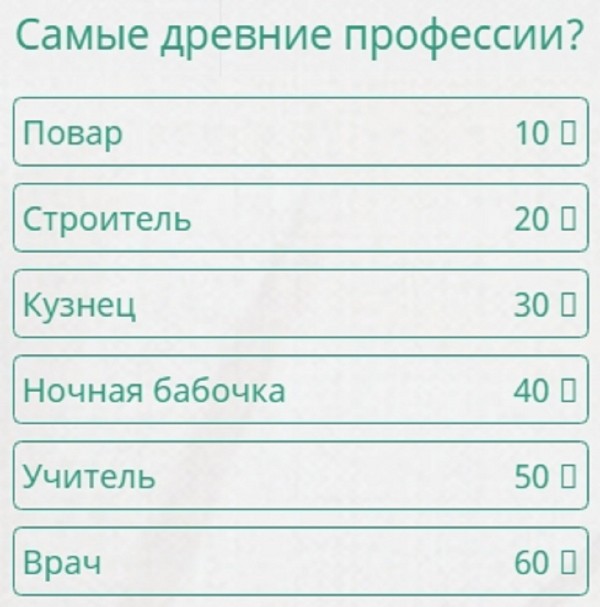This screenshot has width=600, height=607.
Task: Choose the answer Врач
Action: [300, 562]
